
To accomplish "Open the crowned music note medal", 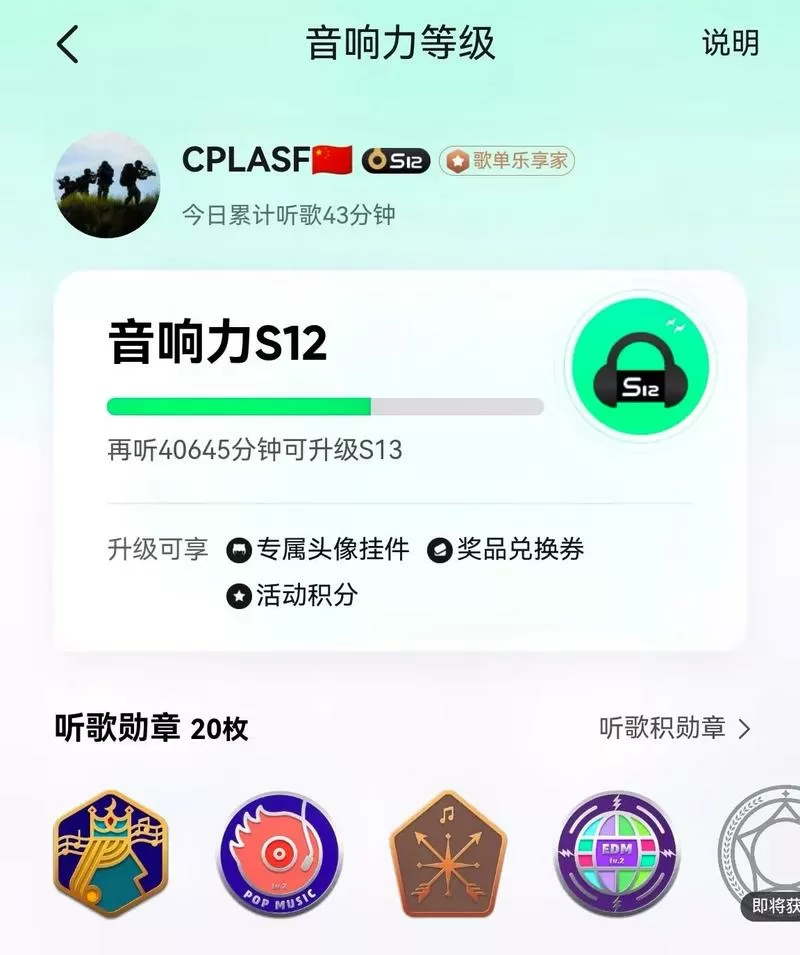I will point(111,853).
